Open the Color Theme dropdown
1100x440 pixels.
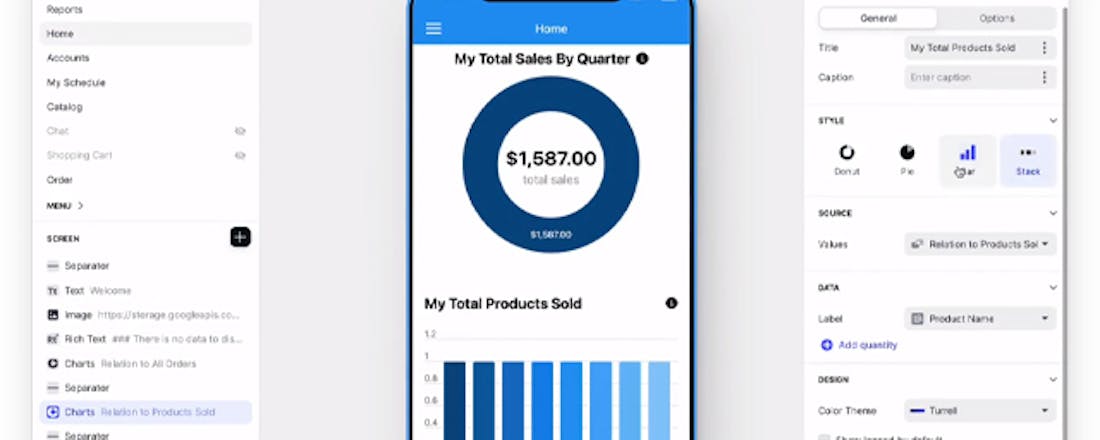[x=980, y=411]
